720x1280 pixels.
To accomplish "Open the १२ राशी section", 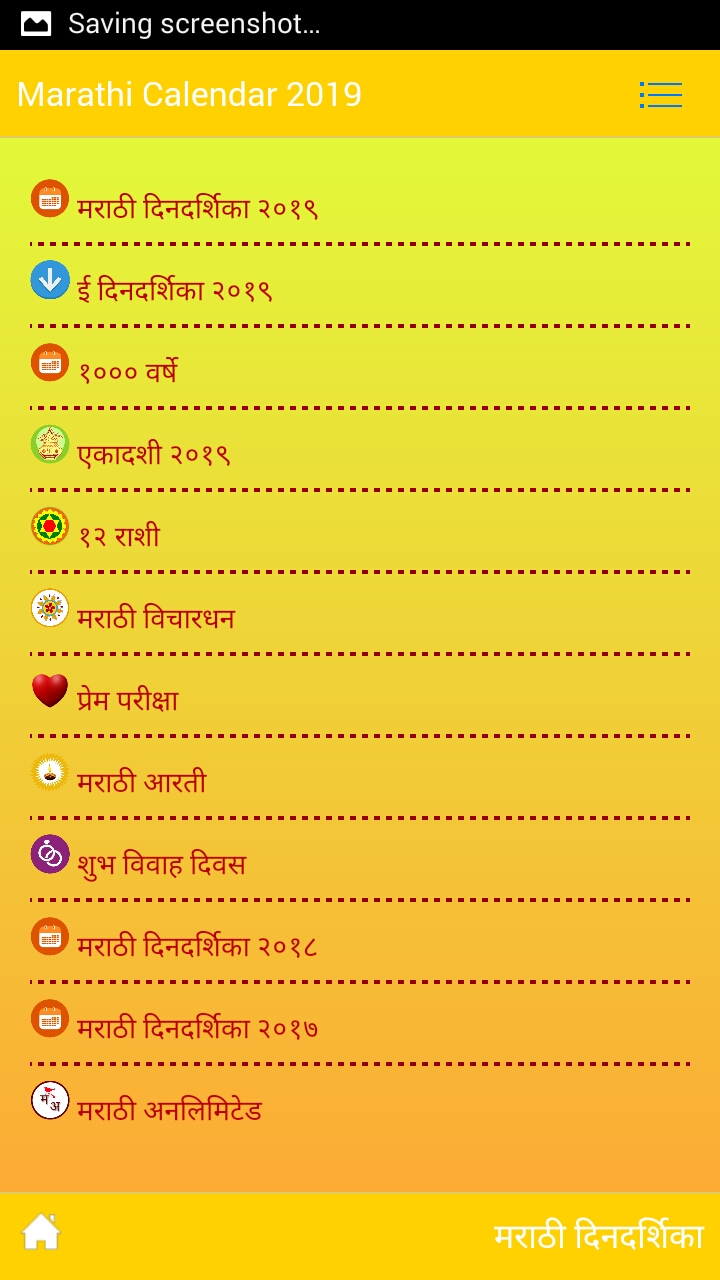I will pyautogui.click(x=118, y=536).
